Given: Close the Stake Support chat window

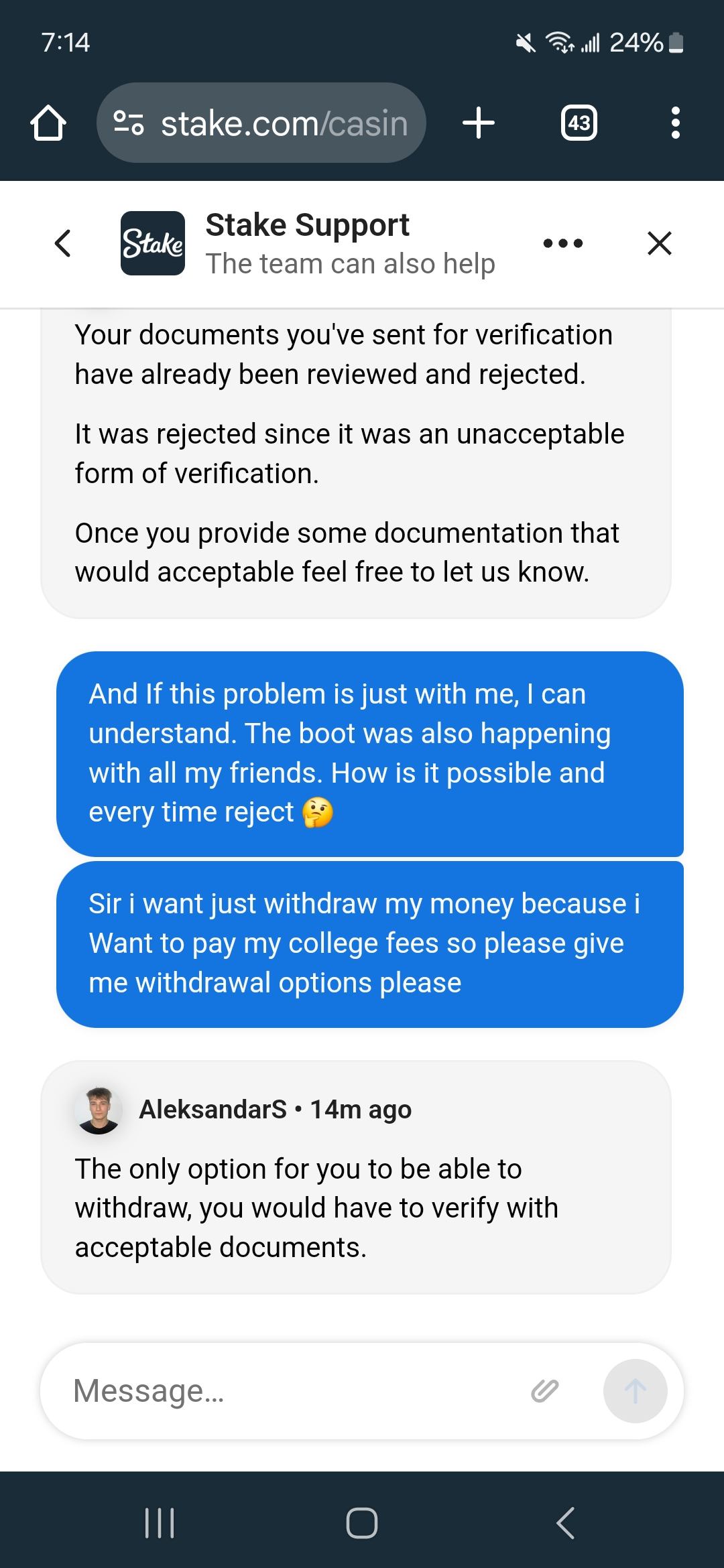Looking at the screenshot, I should click(x=660, y=243).
